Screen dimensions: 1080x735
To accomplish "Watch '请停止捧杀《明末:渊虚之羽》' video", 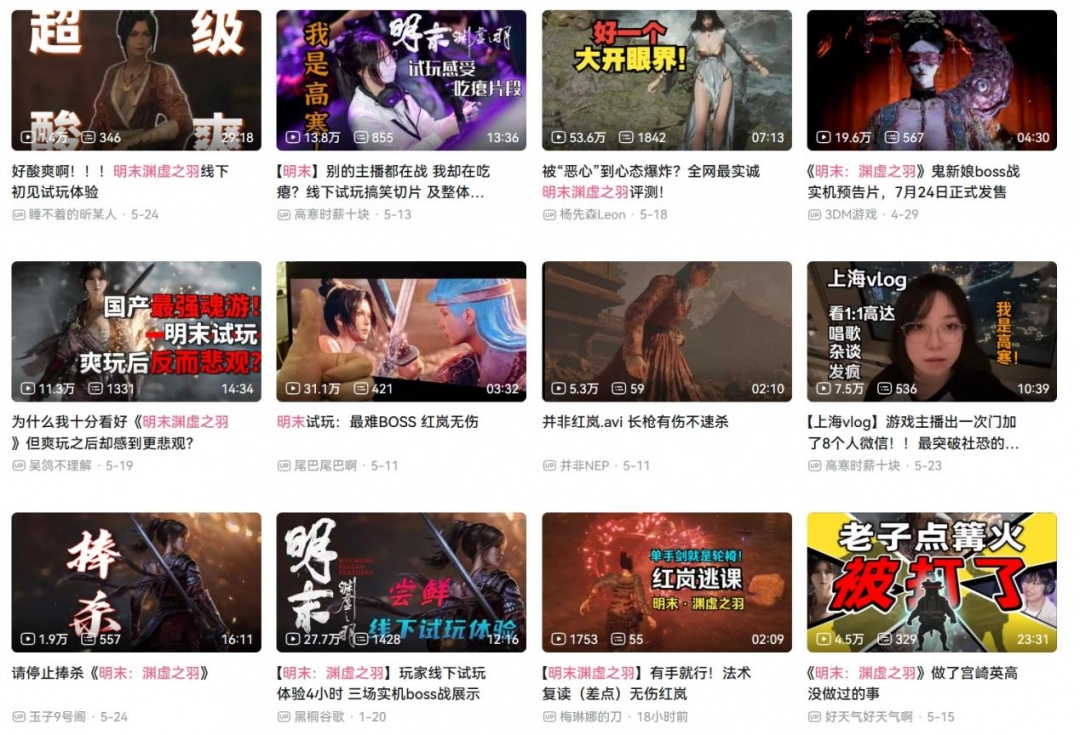I will click(136, 582).
